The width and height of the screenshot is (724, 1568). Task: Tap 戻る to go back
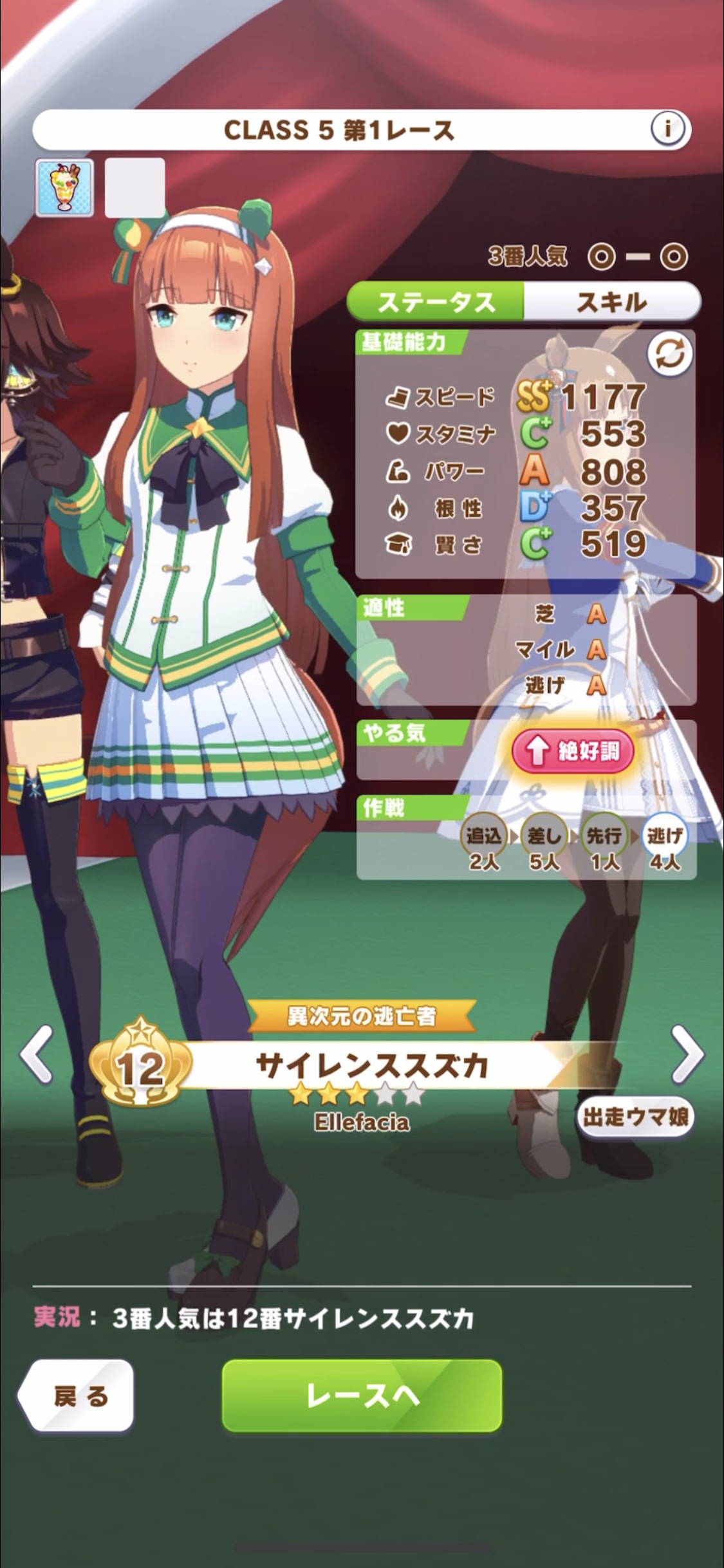pyautogui.click(x=76, y=1396)
